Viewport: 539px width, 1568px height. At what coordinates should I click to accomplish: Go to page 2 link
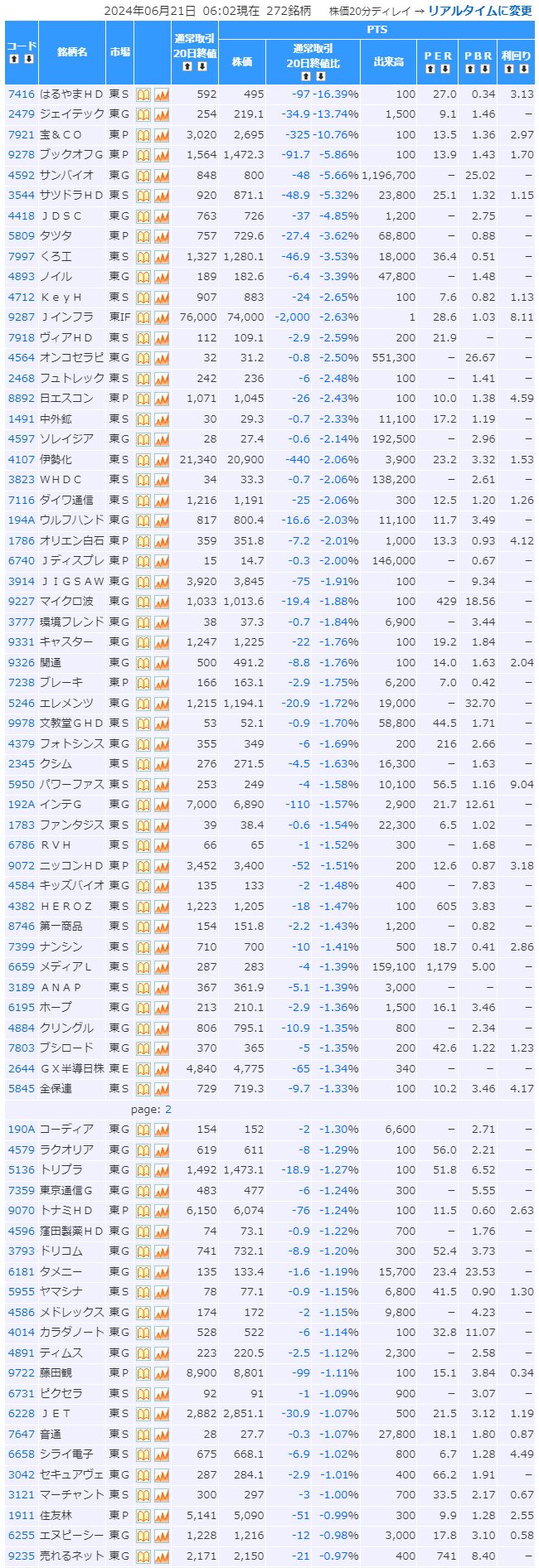(x=168, y=1109)
